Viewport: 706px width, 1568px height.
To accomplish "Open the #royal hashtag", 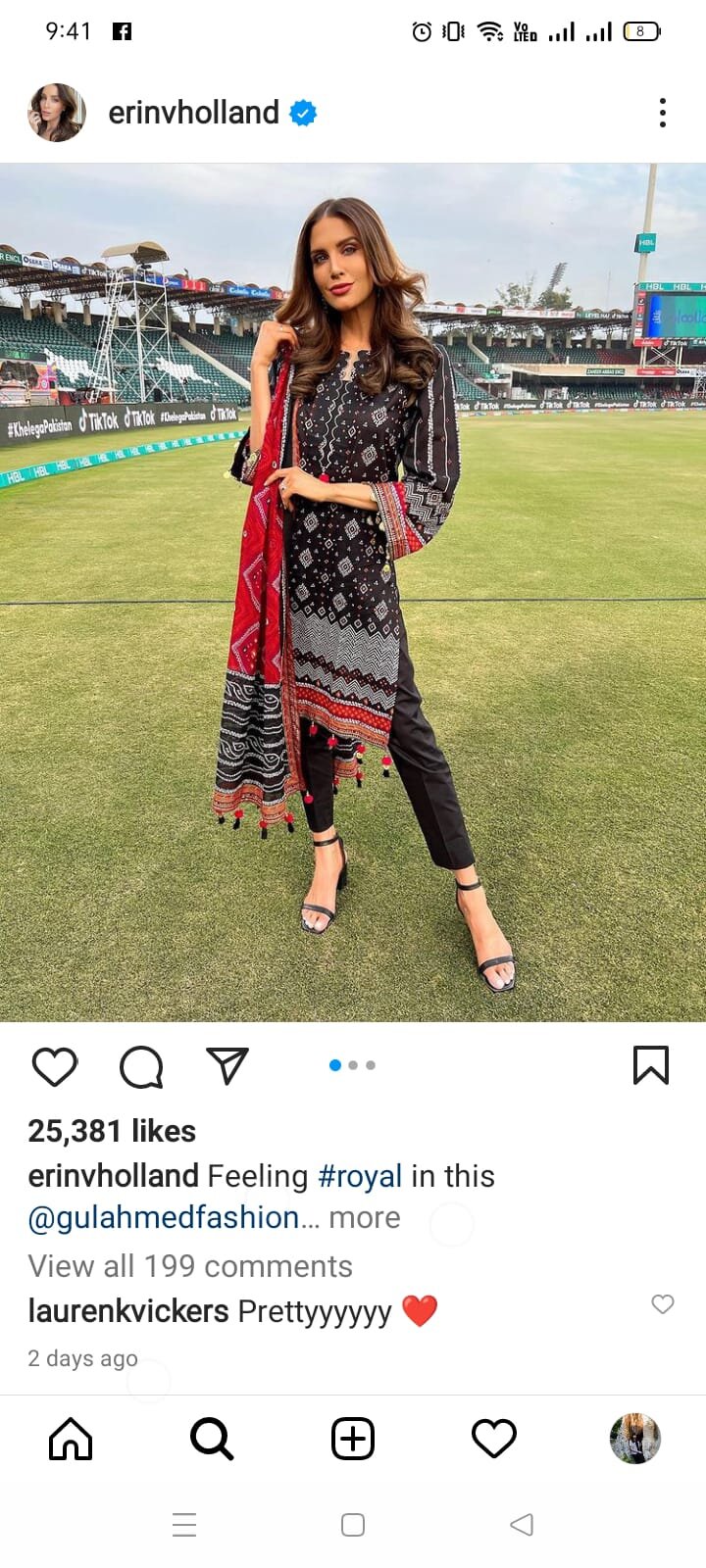I will (x=360, y=1176).
